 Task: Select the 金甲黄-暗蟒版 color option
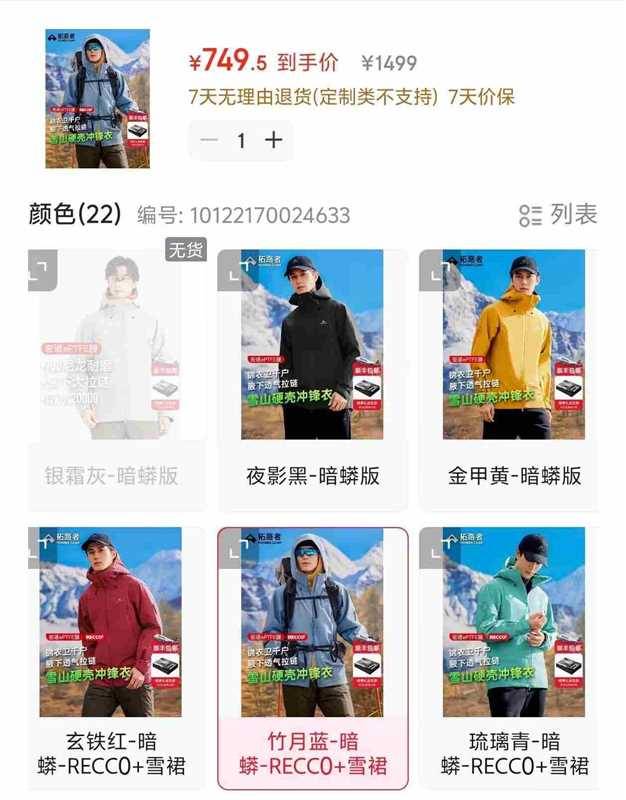tap(514, 475)
